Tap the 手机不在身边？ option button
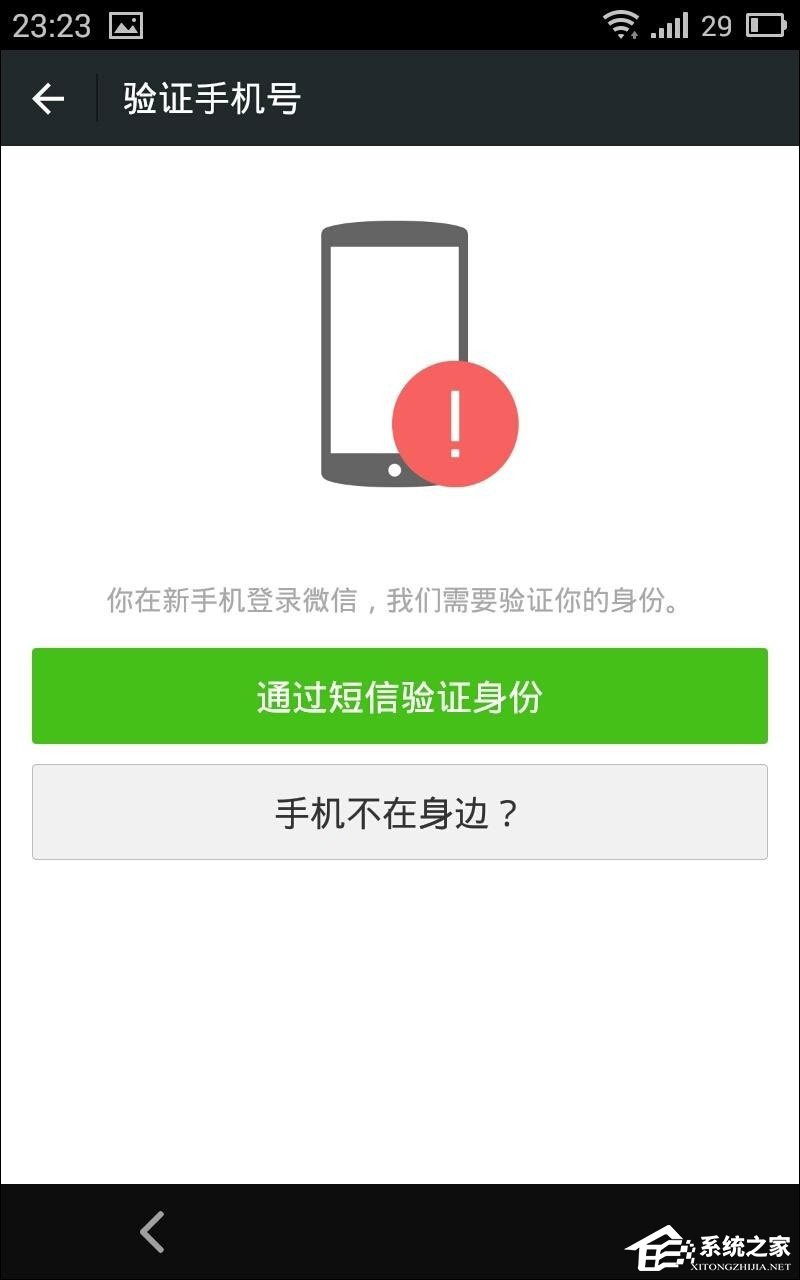800x1280 pixels. click(x=400, y=812)
